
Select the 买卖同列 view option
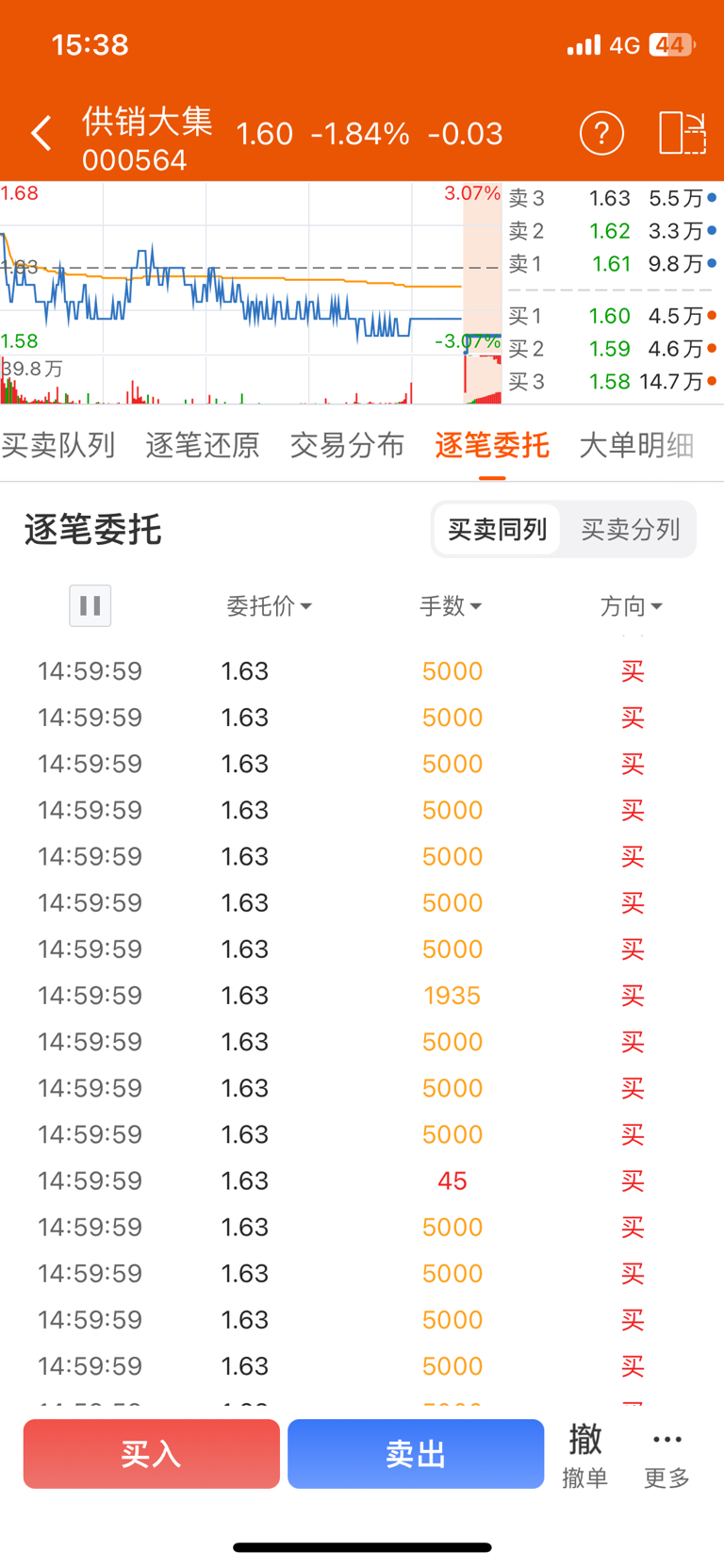click(x=497, y=529)
